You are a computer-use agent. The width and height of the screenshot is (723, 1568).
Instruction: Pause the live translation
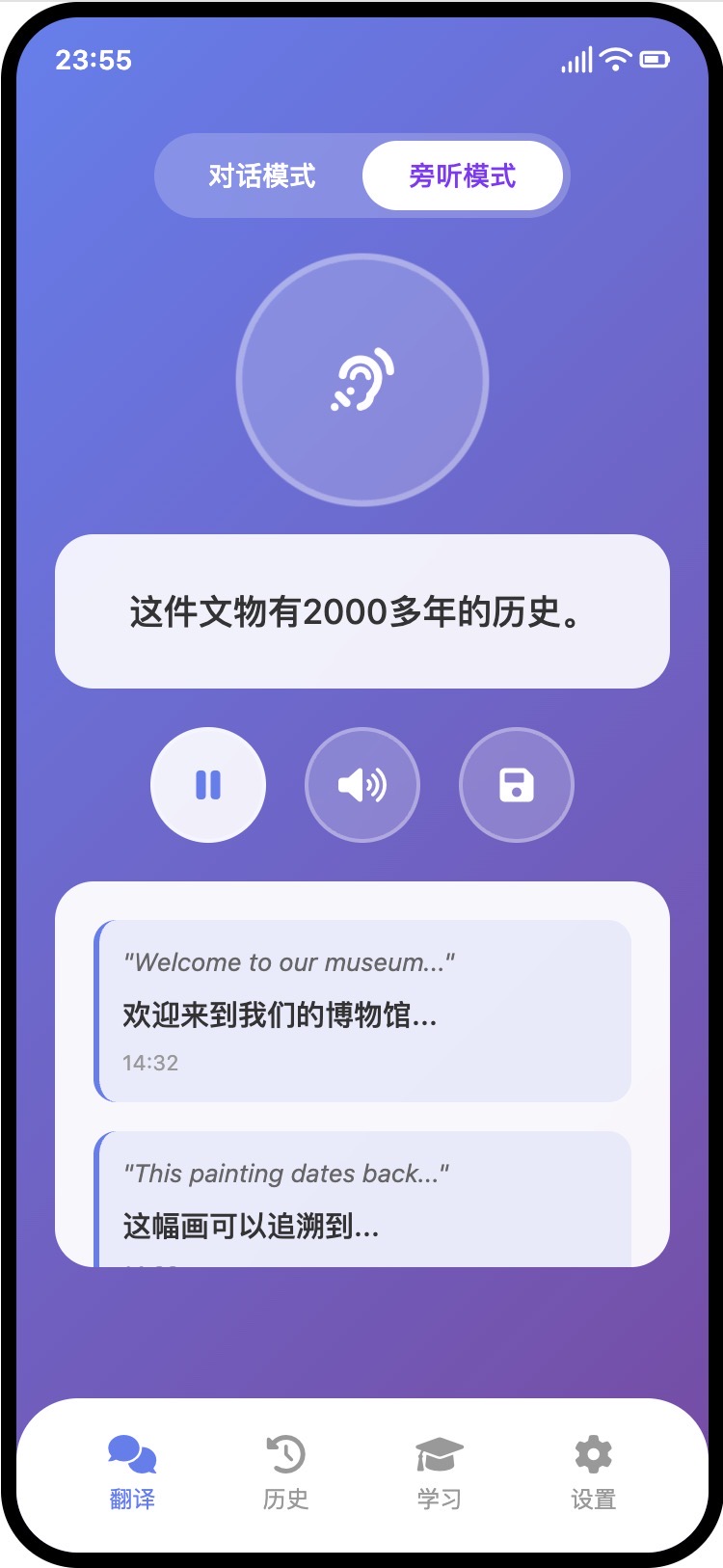208,785
